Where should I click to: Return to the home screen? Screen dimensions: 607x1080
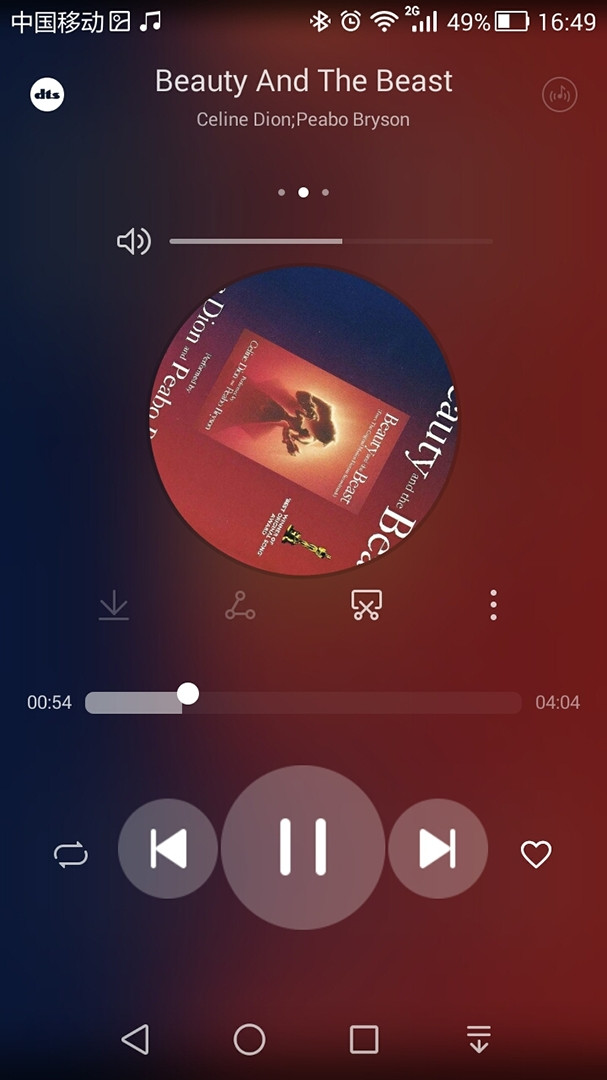[249, 1039]
